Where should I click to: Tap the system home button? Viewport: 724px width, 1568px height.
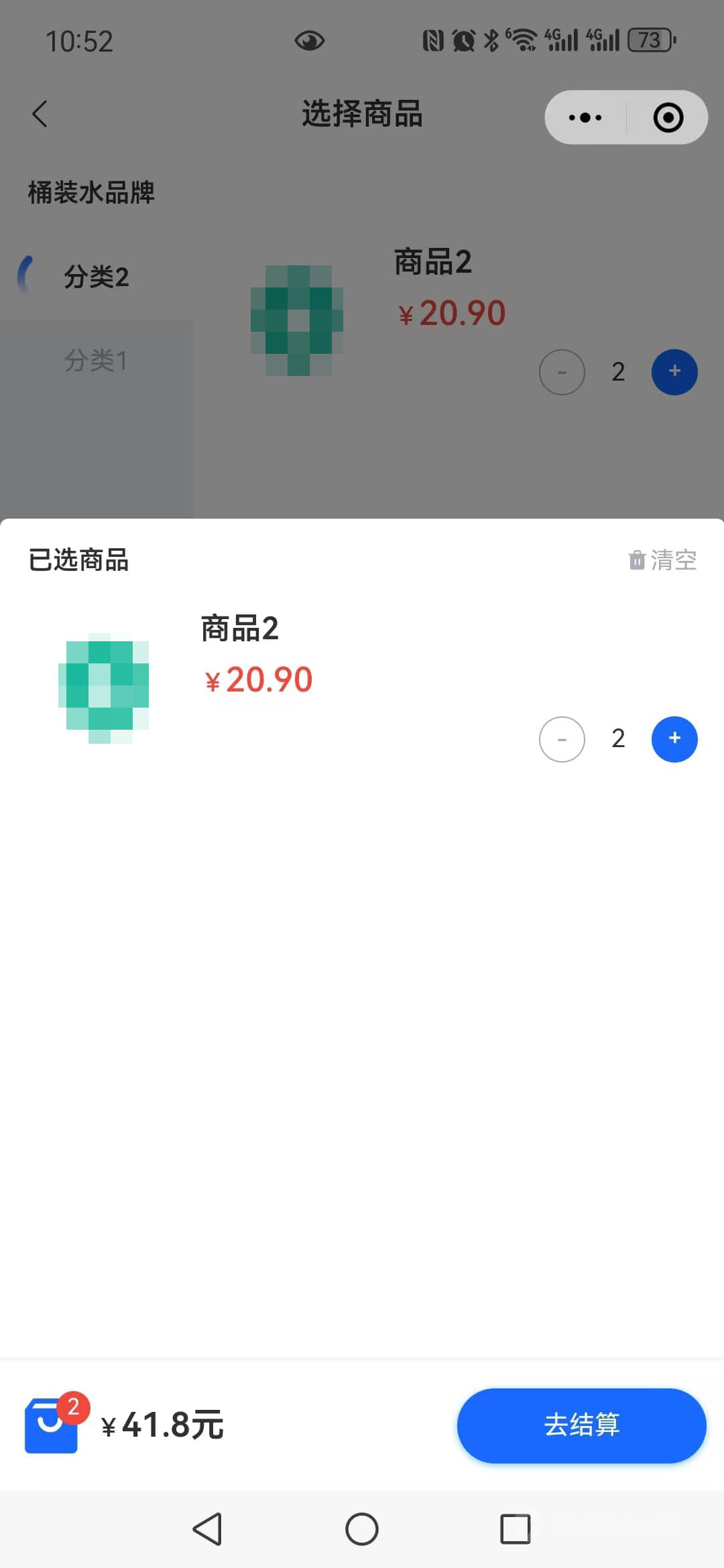[362, 1529]
